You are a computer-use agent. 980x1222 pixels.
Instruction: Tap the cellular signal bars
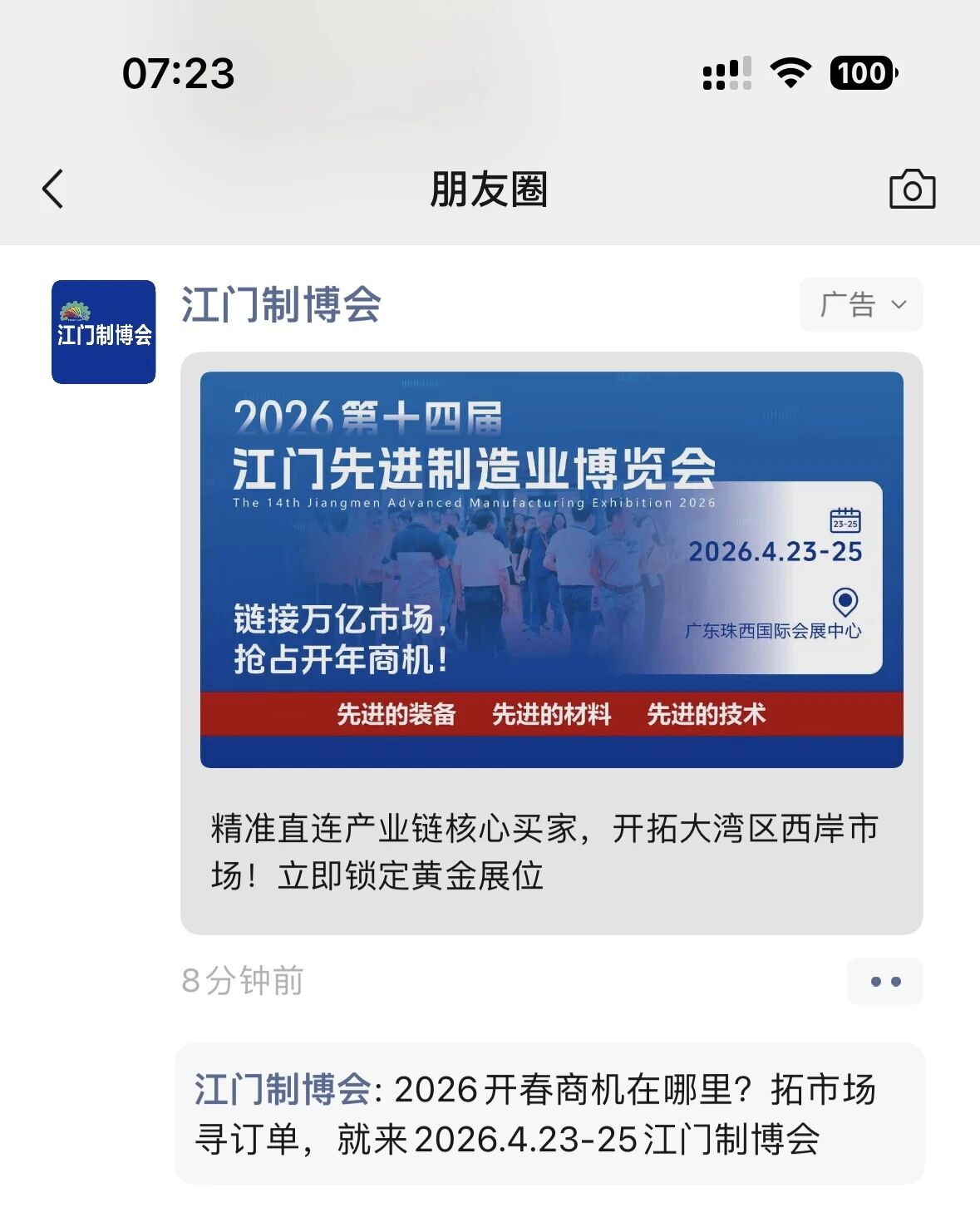[x=726, y=73]
